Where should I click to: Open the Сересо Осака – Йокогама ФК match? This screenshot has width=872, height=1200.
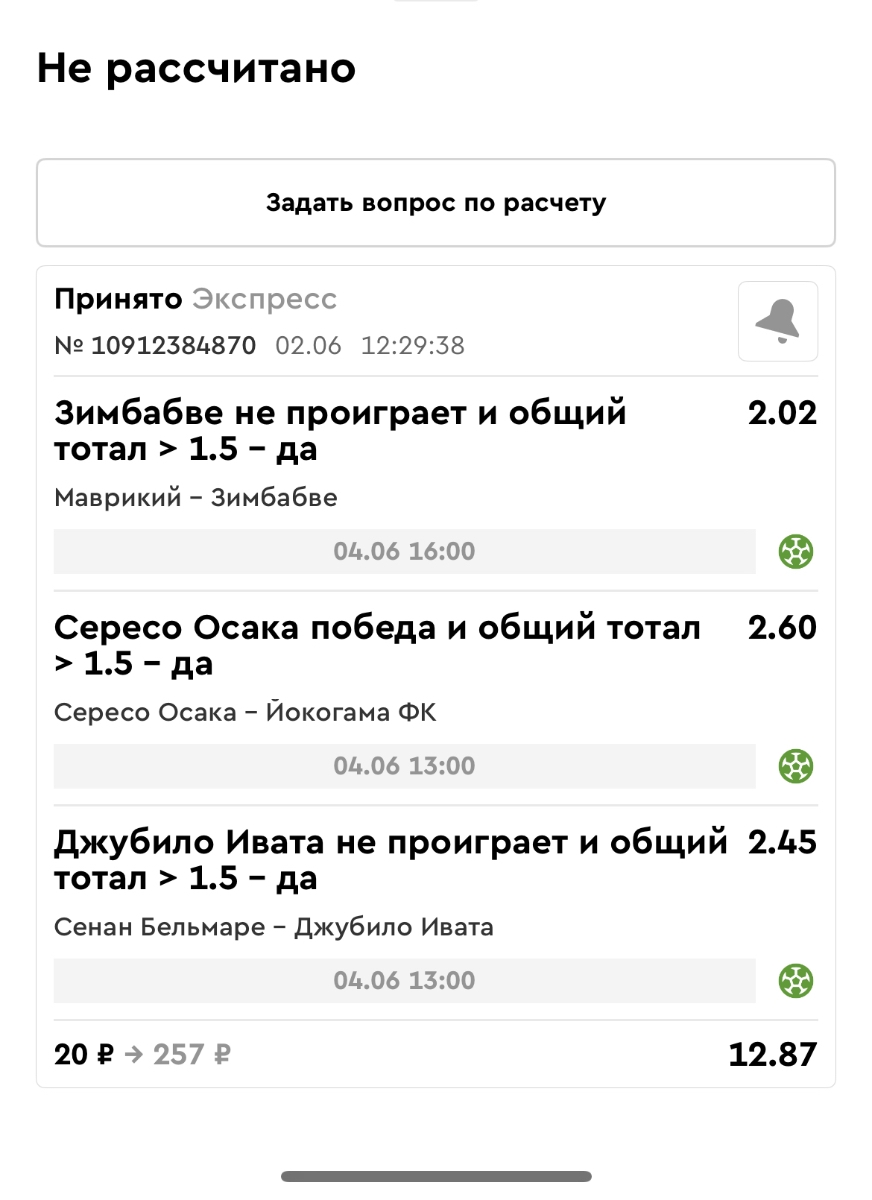[245, 713]
